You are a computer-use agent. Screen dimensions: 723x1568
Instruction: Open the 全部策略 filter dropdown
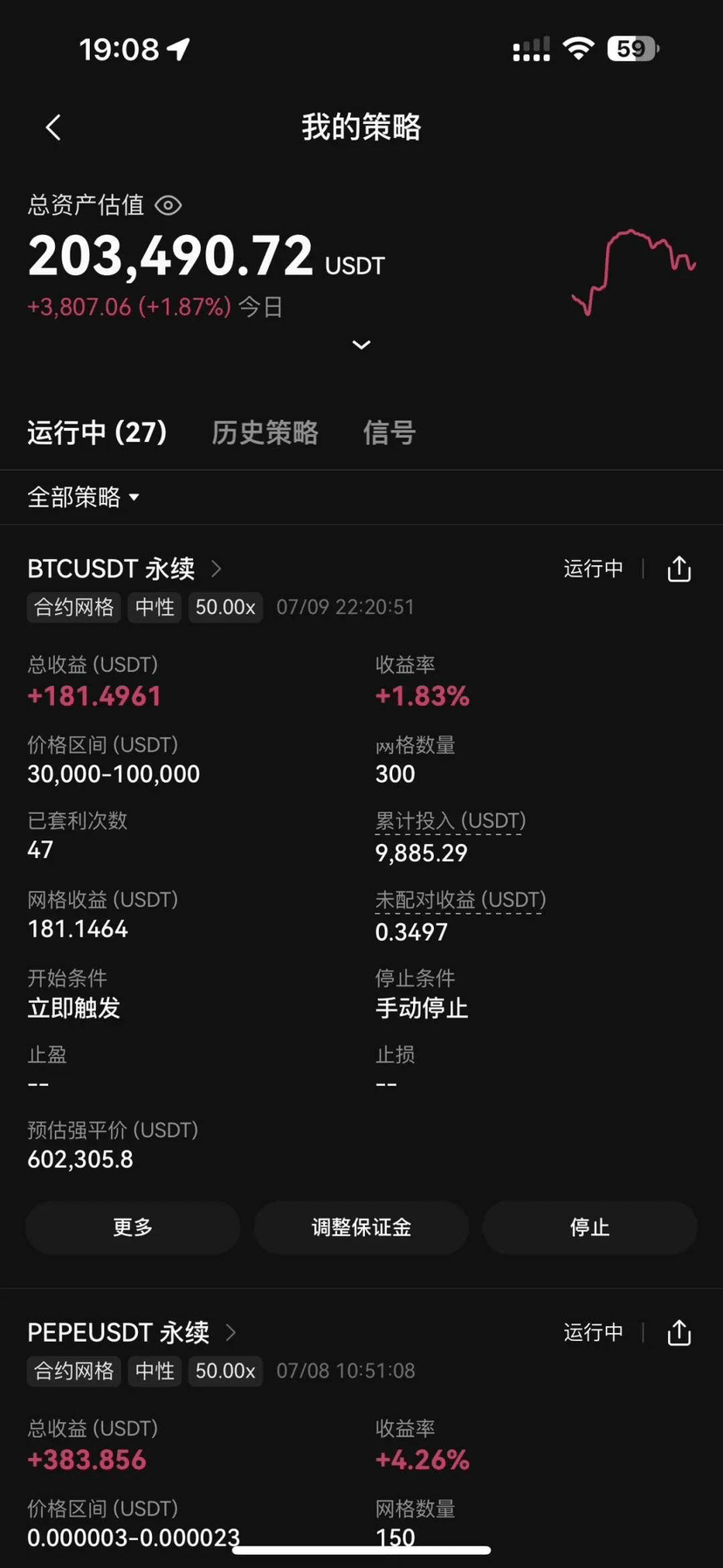click(84, 497)
